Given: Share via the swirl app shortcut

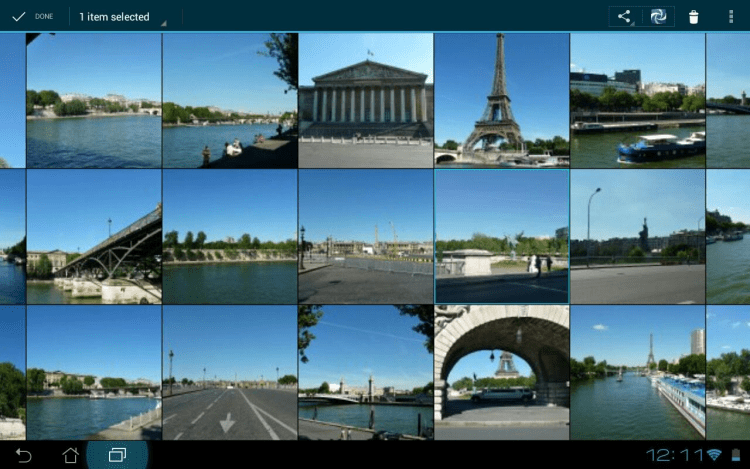Looking at the screenshot, I should (x=658, y=16).
